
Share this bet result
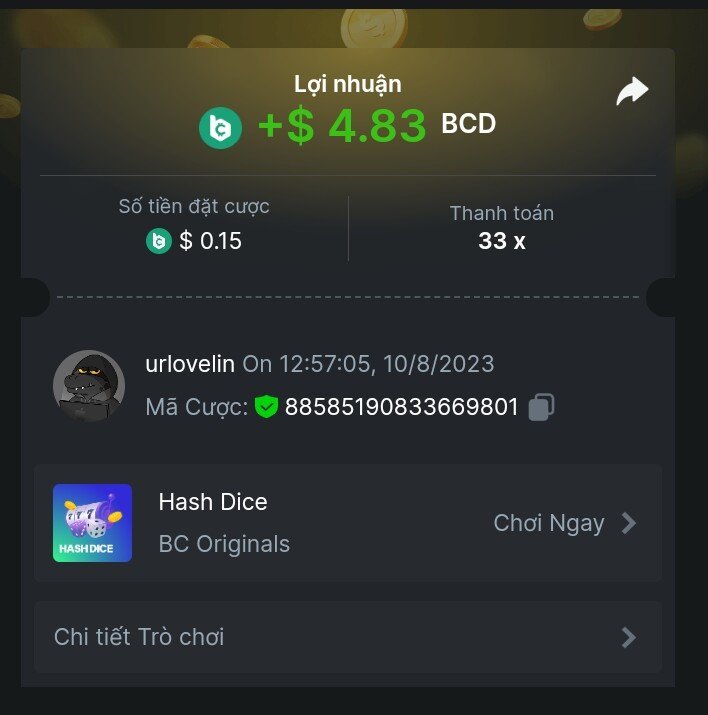tap(632, 92)
